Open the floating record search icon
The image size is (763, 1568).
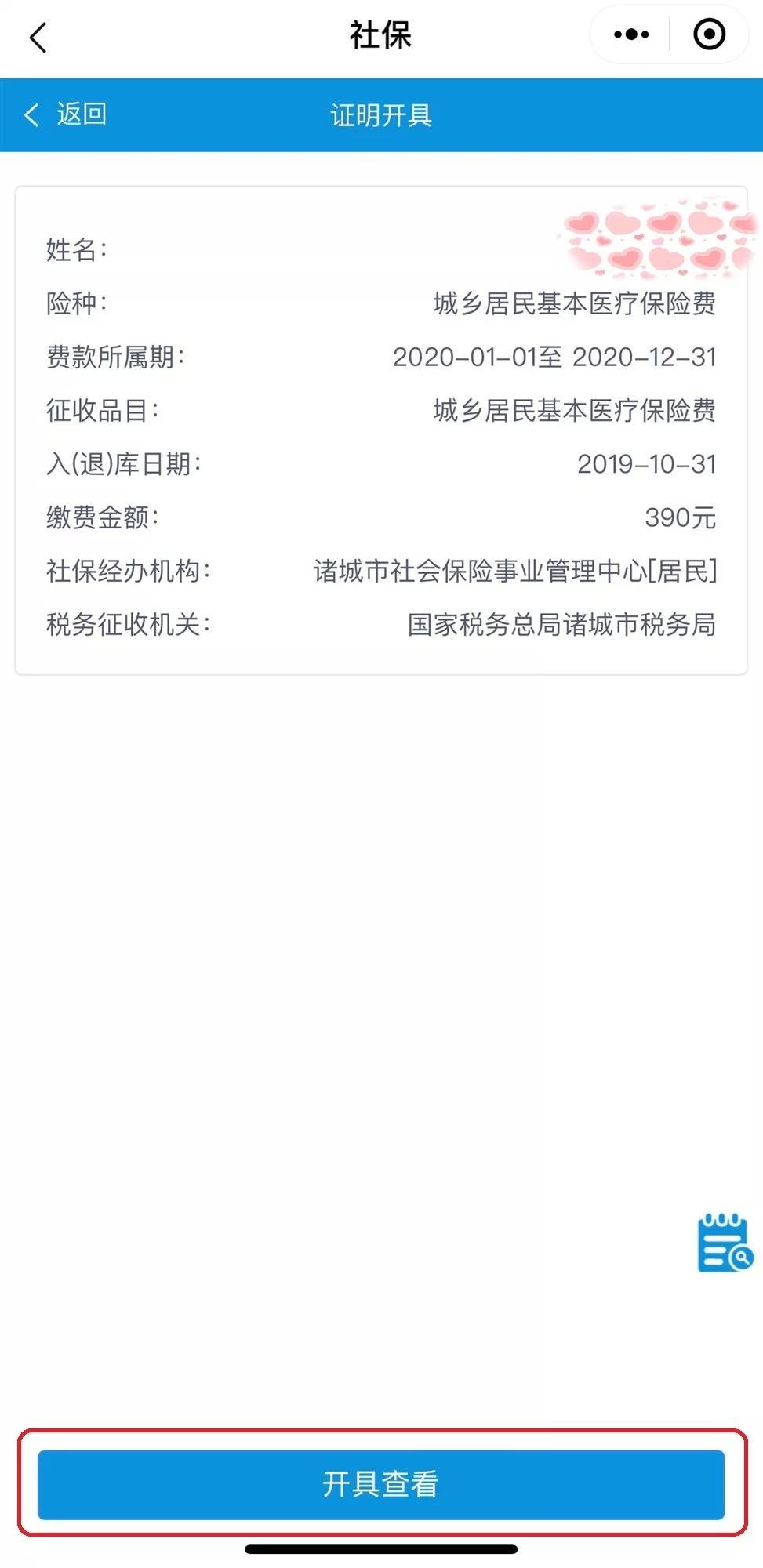pos(724,1244)
